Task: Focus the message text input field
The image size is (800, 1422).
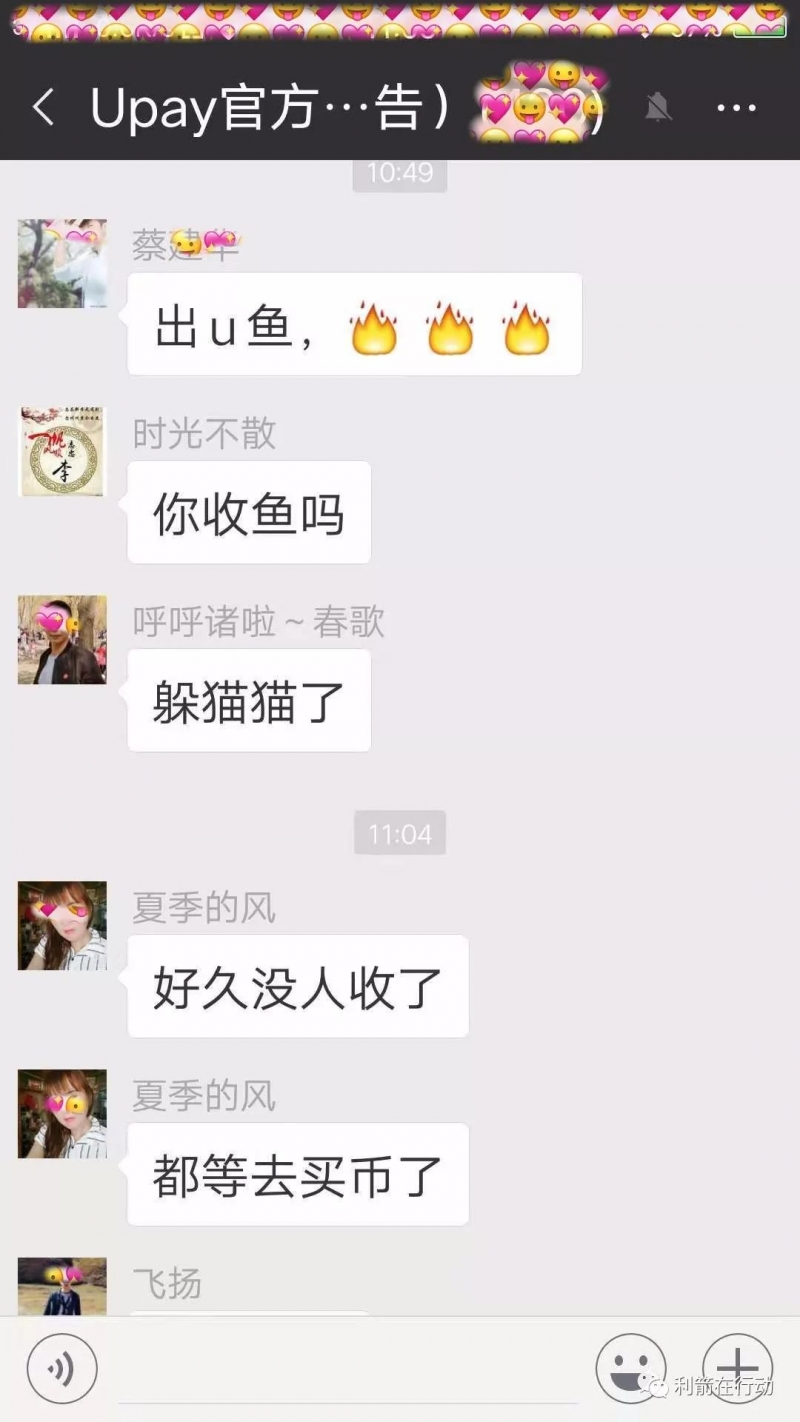Action: [x=345, y=1368]
